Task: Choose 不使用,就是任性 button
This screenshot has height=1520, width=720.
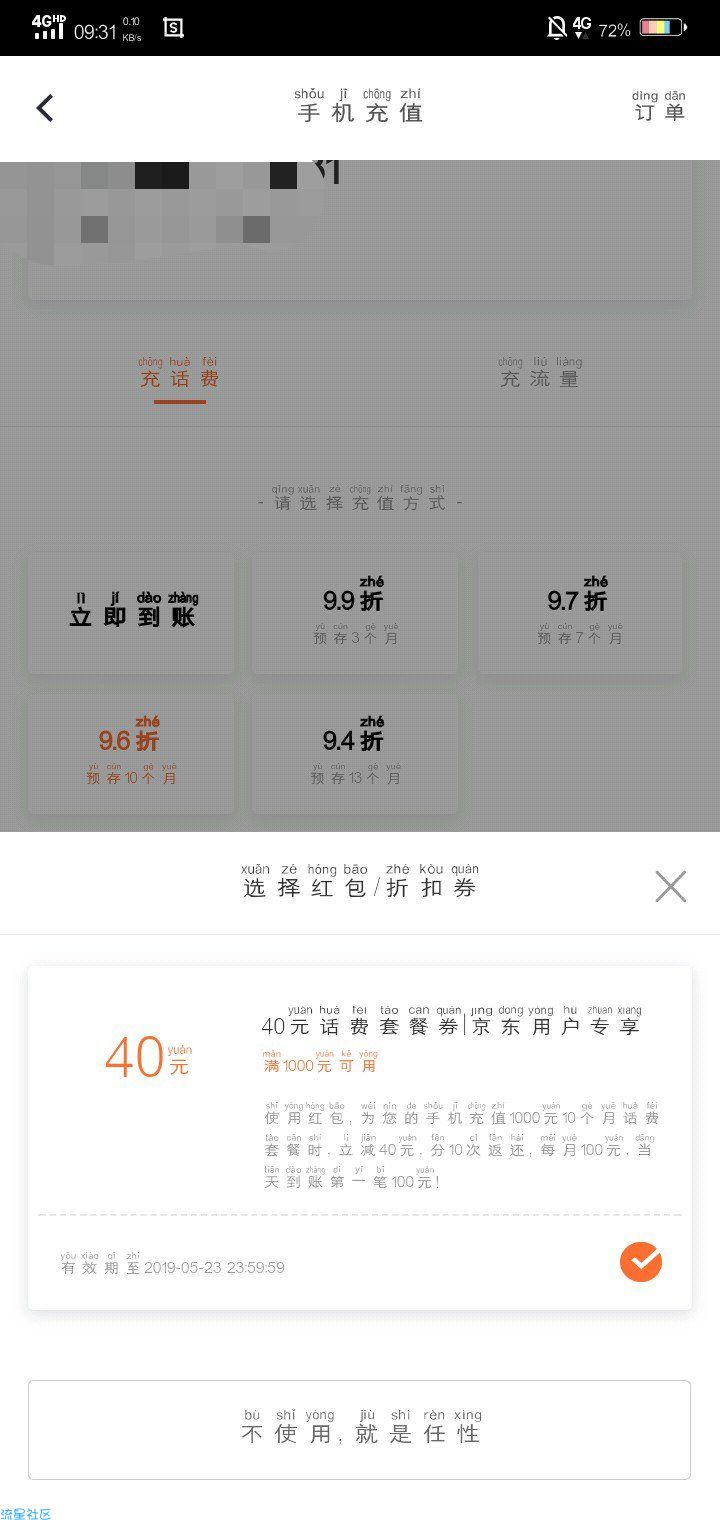Action: click(359, 1430)
